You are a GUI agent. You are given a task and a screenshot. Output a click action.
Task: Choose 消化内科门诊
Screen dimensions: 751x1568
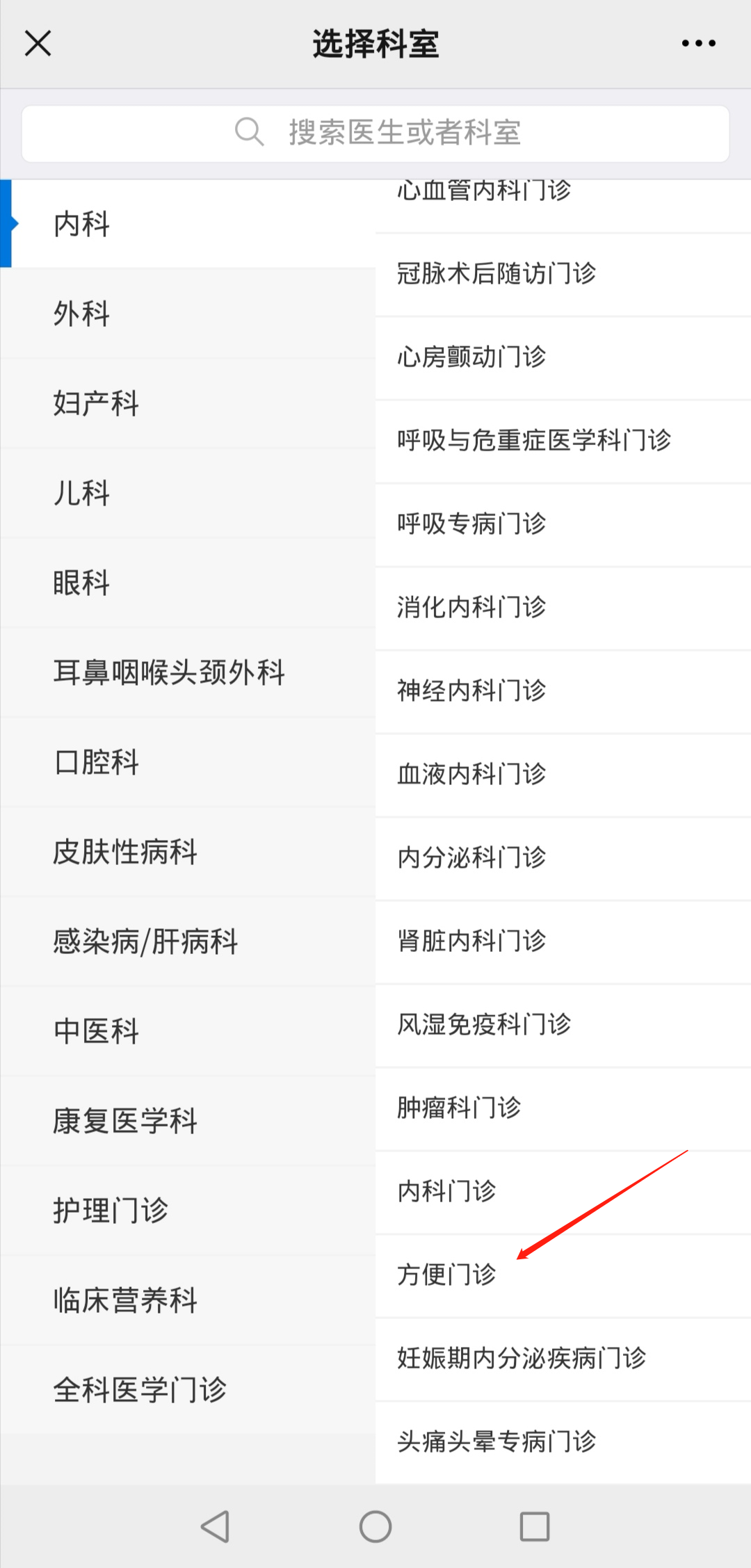point(471,607)
